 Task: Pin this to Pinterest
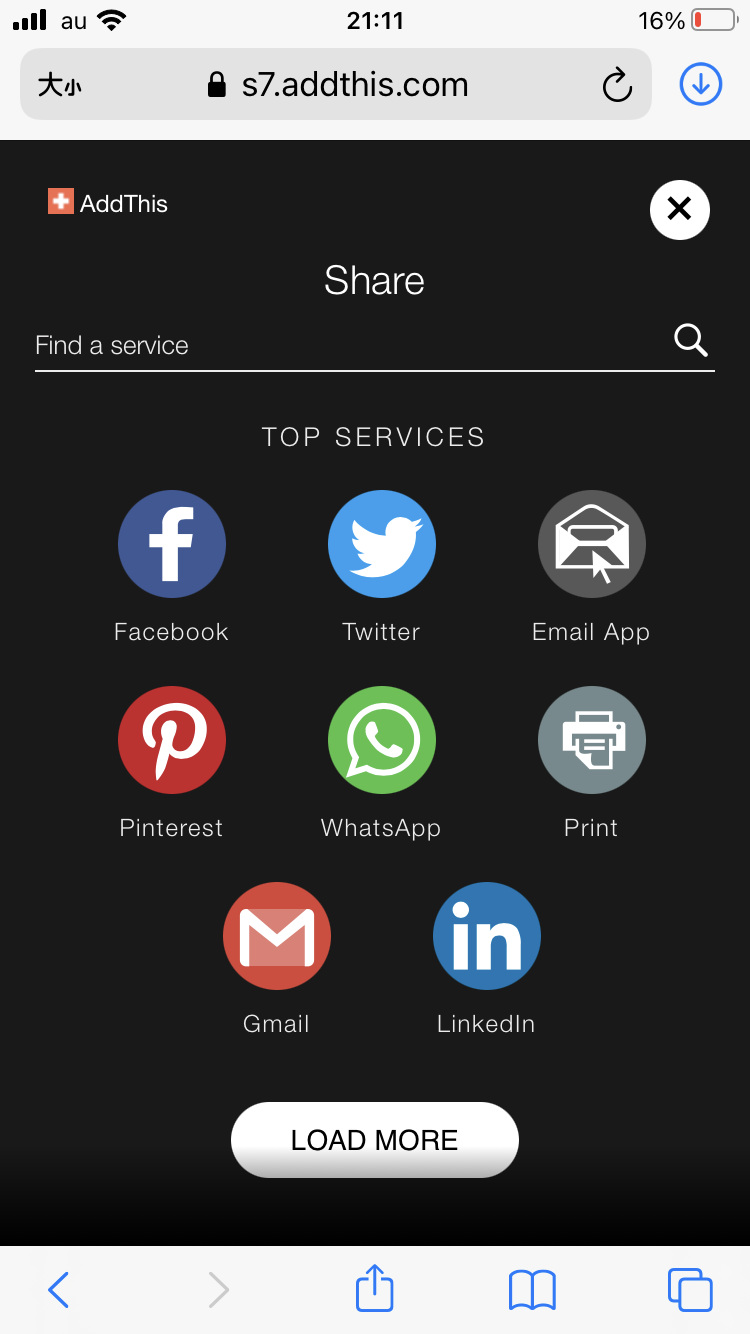(x=171, y=740)
